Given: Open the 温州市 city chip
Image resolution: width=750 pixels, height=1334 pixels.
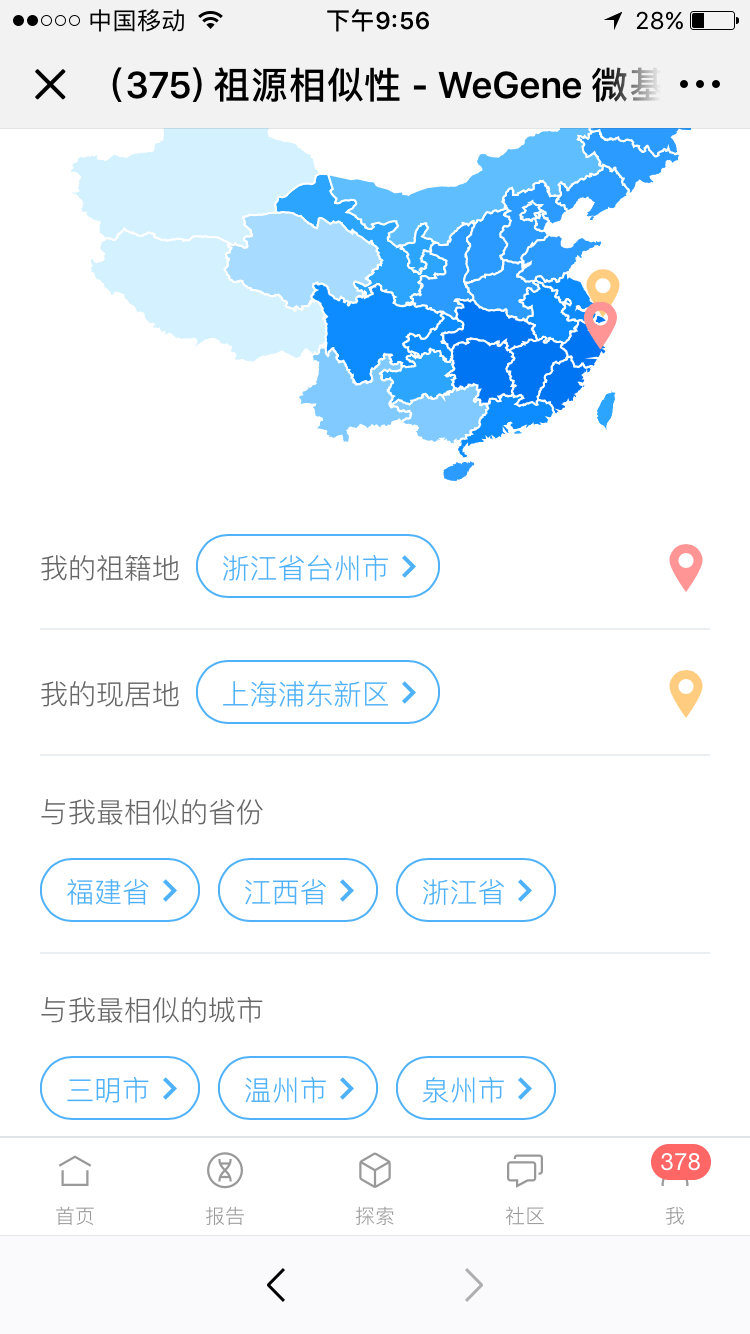Looking at the screenshot, I should [x=298, y=1088].
